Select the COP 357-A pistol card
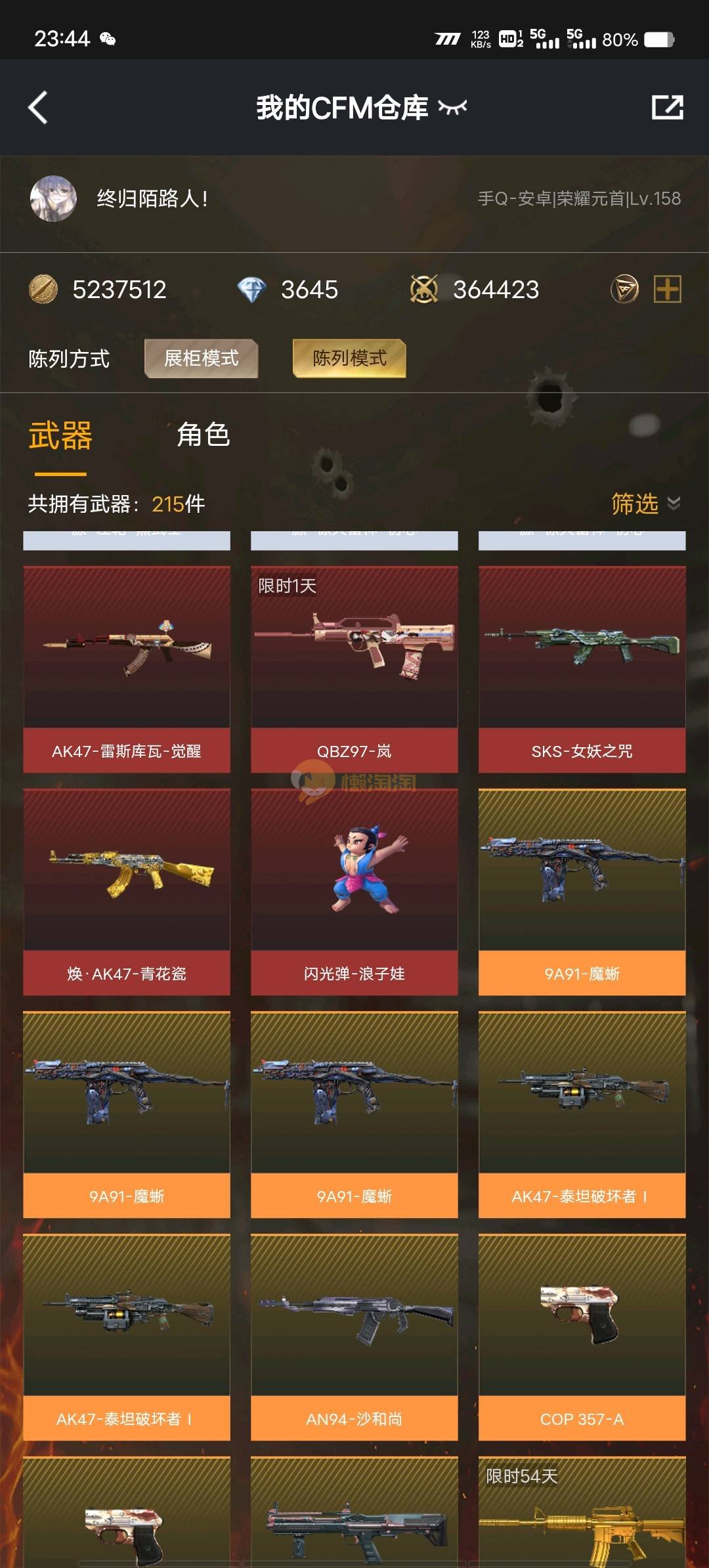Screen dimensions: 709x1568 tap(582, 1336)
